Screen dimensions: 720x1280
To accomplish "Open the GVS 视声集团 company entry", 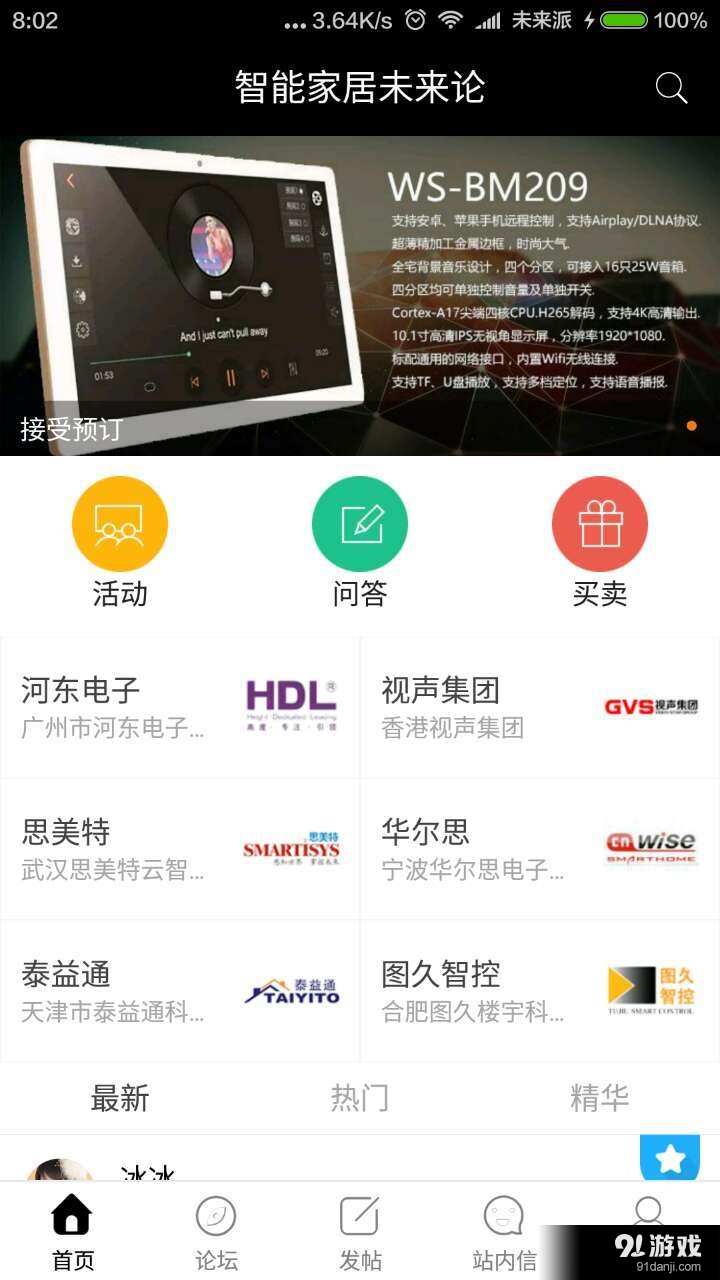I will tap(540, 705).
